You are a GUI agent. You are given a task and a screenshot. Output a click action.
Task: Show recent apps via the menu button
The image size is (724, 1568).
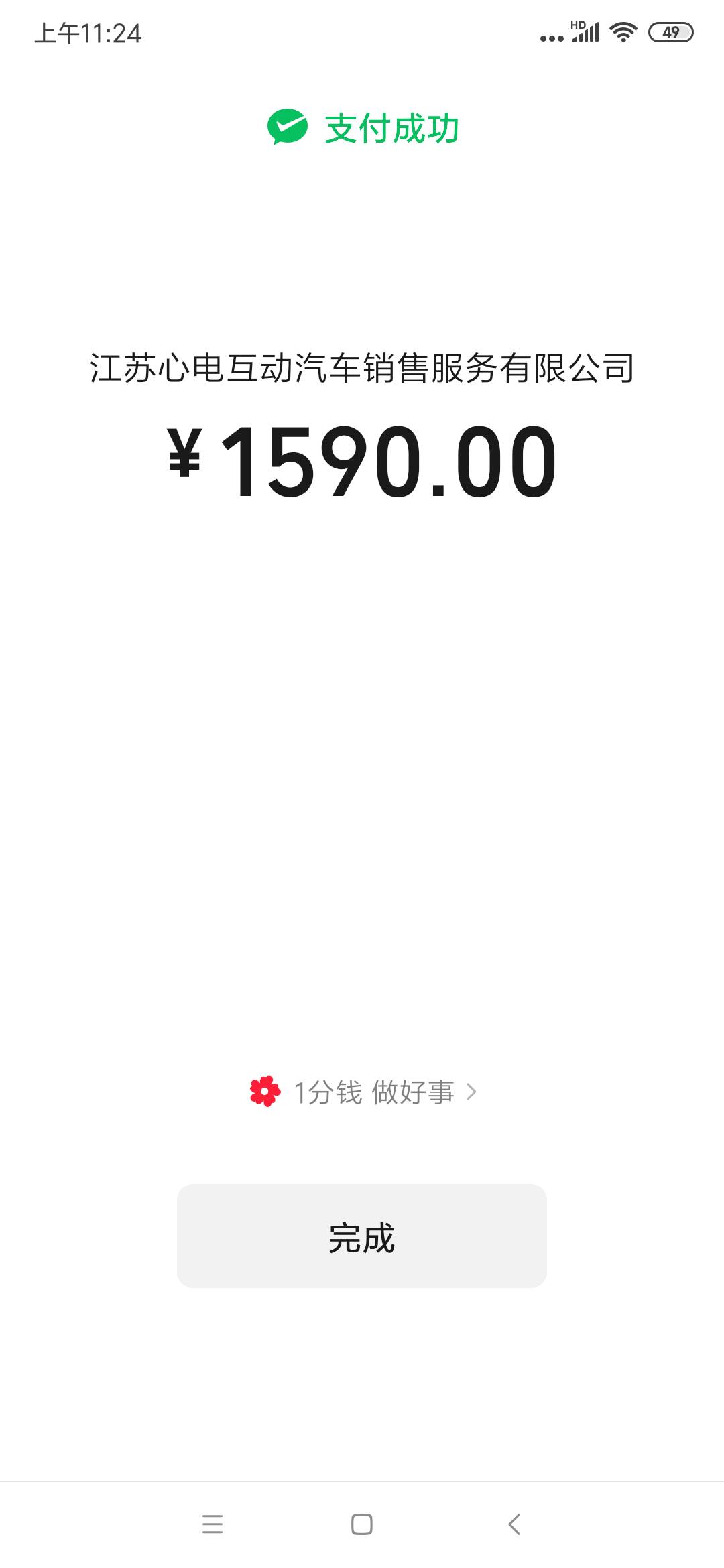(x=213, y=1524)
